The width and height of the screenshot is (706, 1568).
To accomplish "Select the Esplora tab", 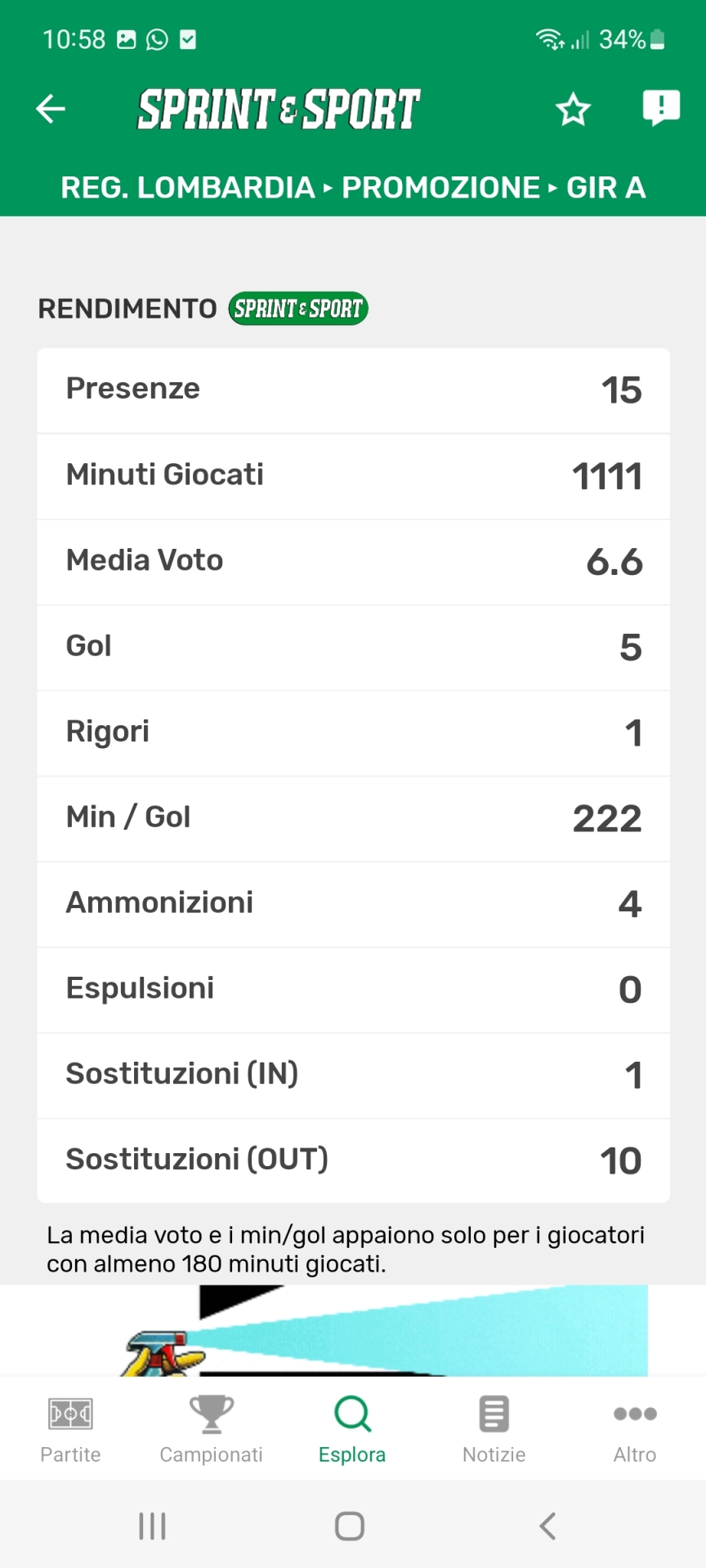I will coord(352,1429).
